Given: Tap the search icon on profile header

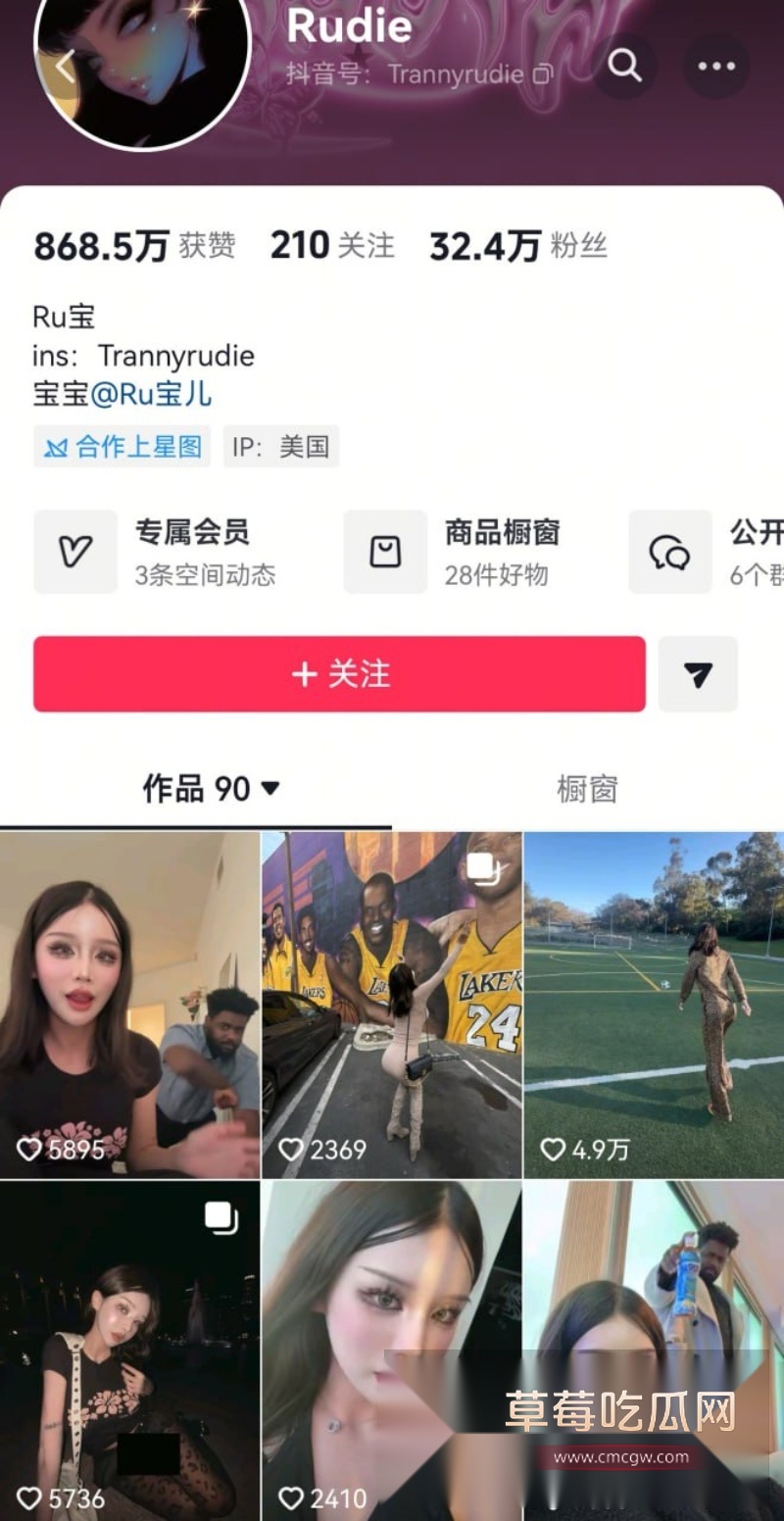Looking at the screenshot, I should point(625,65).
